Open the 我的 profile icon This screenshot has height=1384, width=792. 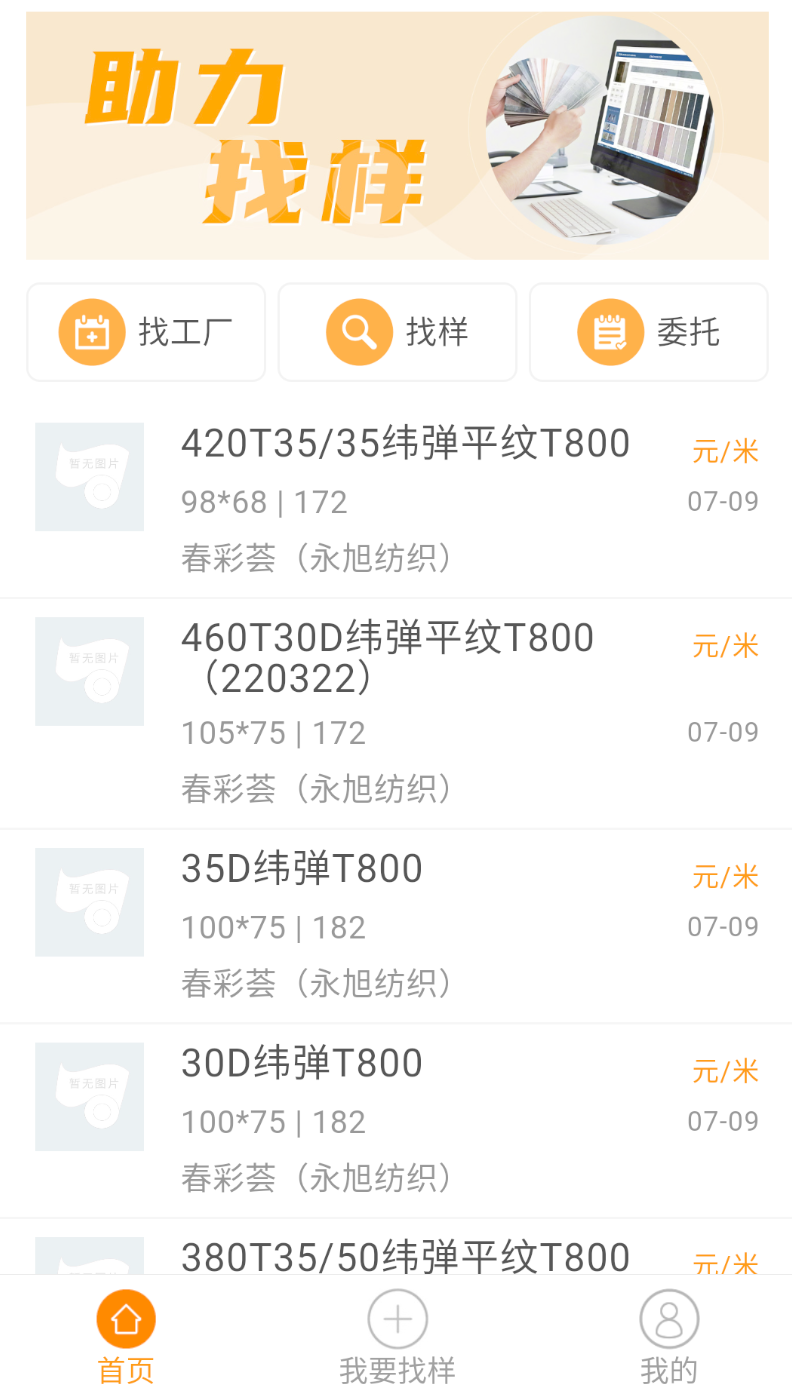668,1318
